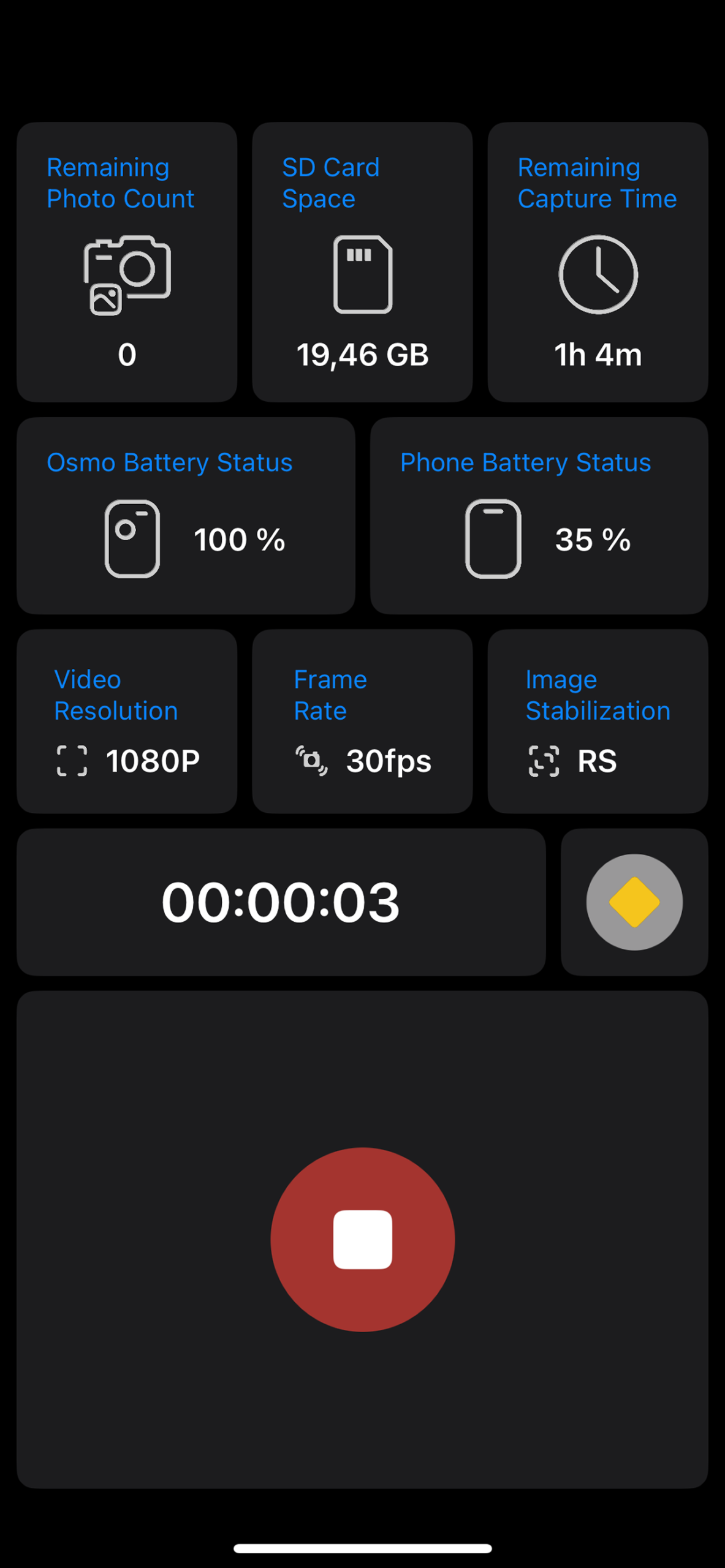The width and height of the screenshot is (725, 1568).
Task: Click the RS image stabilization icon
Action: point(544,760)
